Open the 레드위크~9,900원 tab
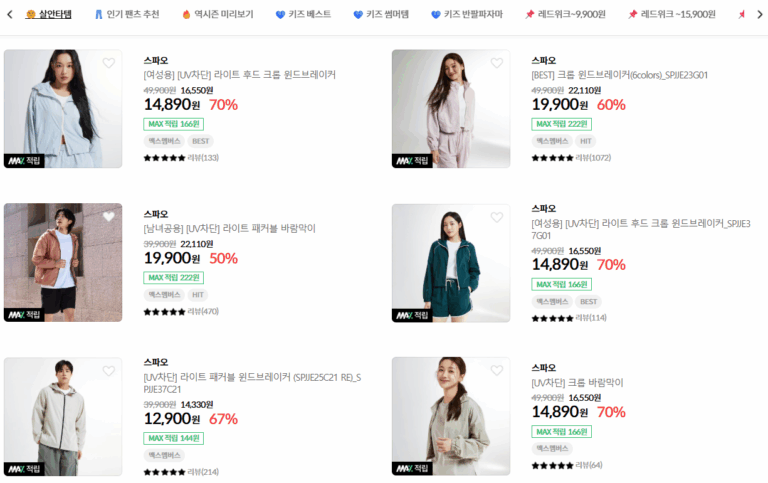 point(565,15)
